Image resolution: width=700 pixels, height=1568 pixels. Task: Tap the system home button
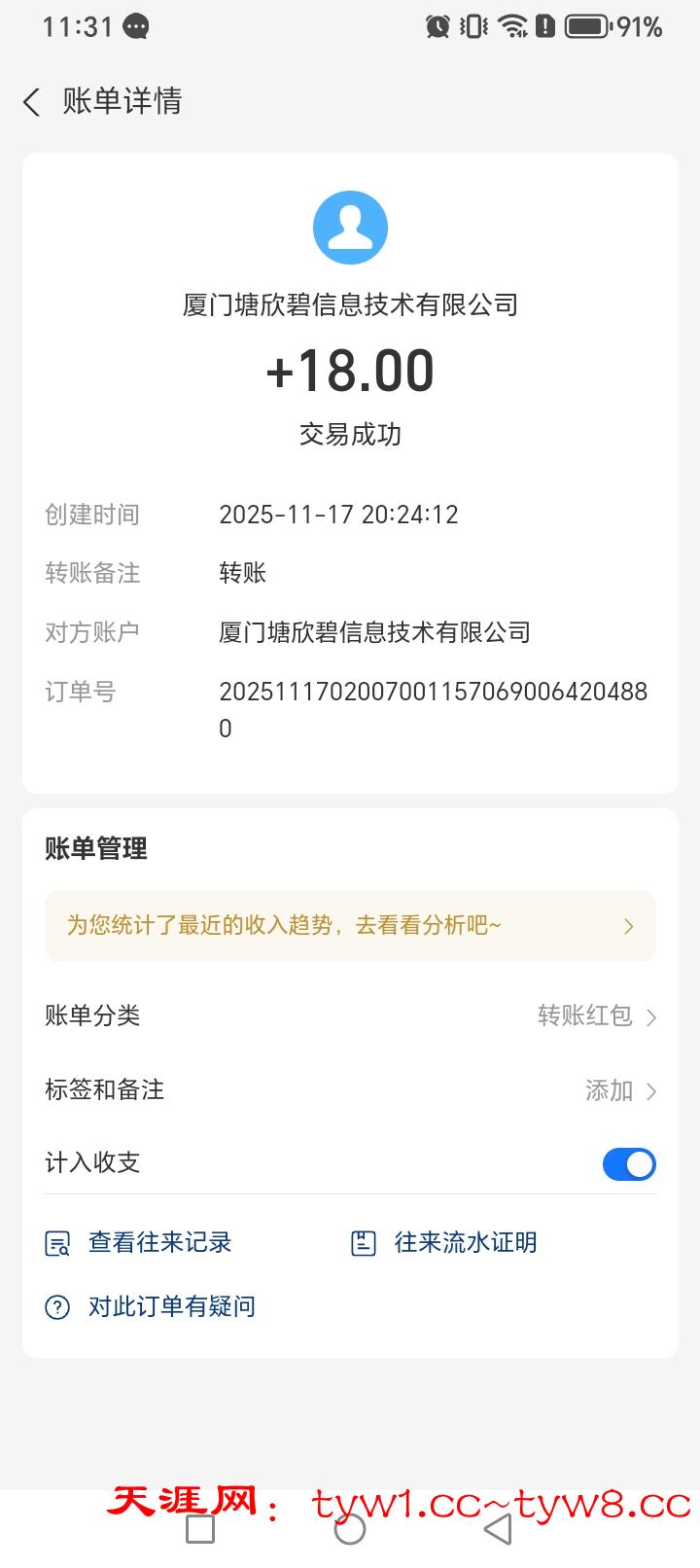pyautogui.click(x=350, y=1529)
